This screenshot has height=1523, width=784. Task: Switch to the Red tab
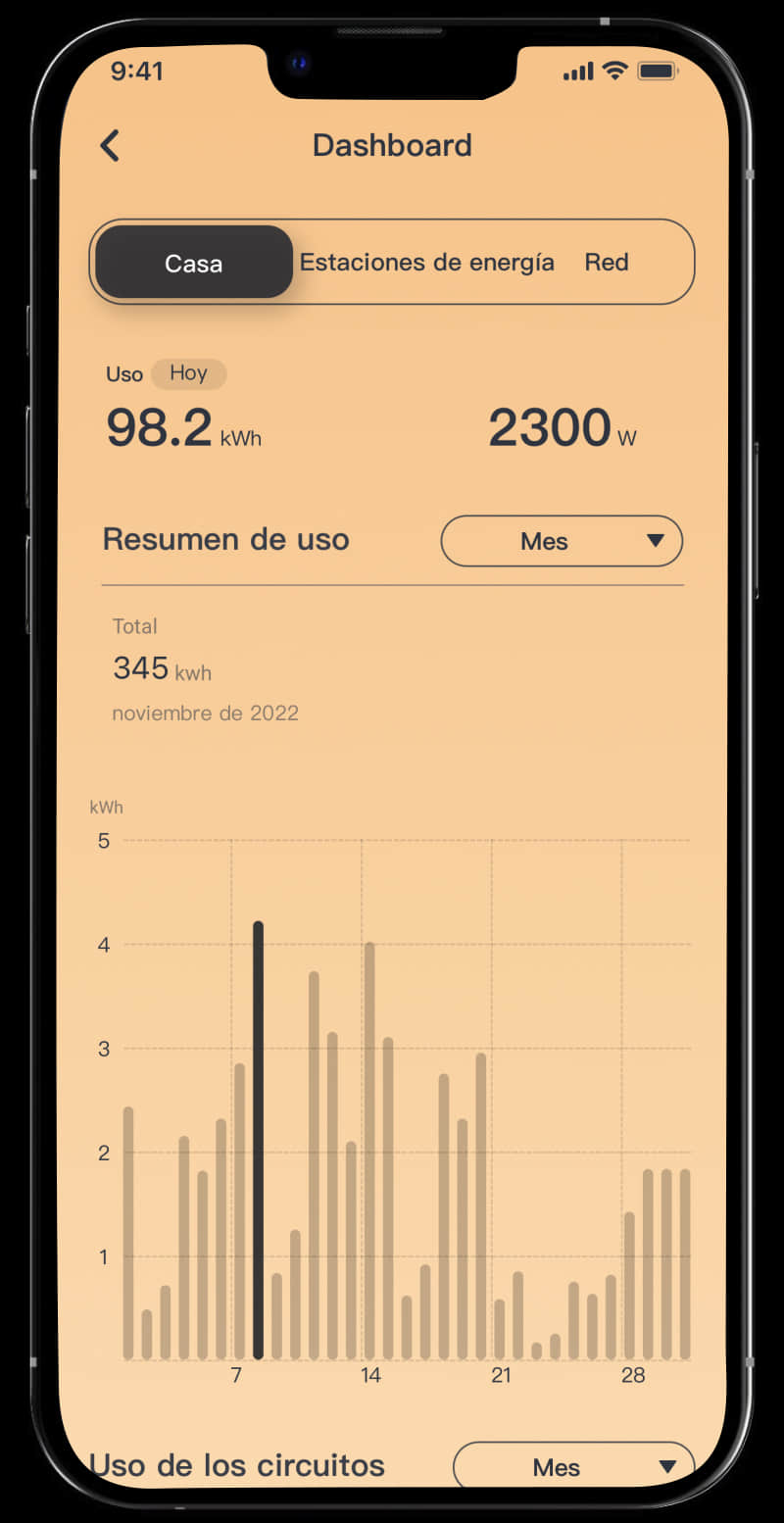pos(607,263)
